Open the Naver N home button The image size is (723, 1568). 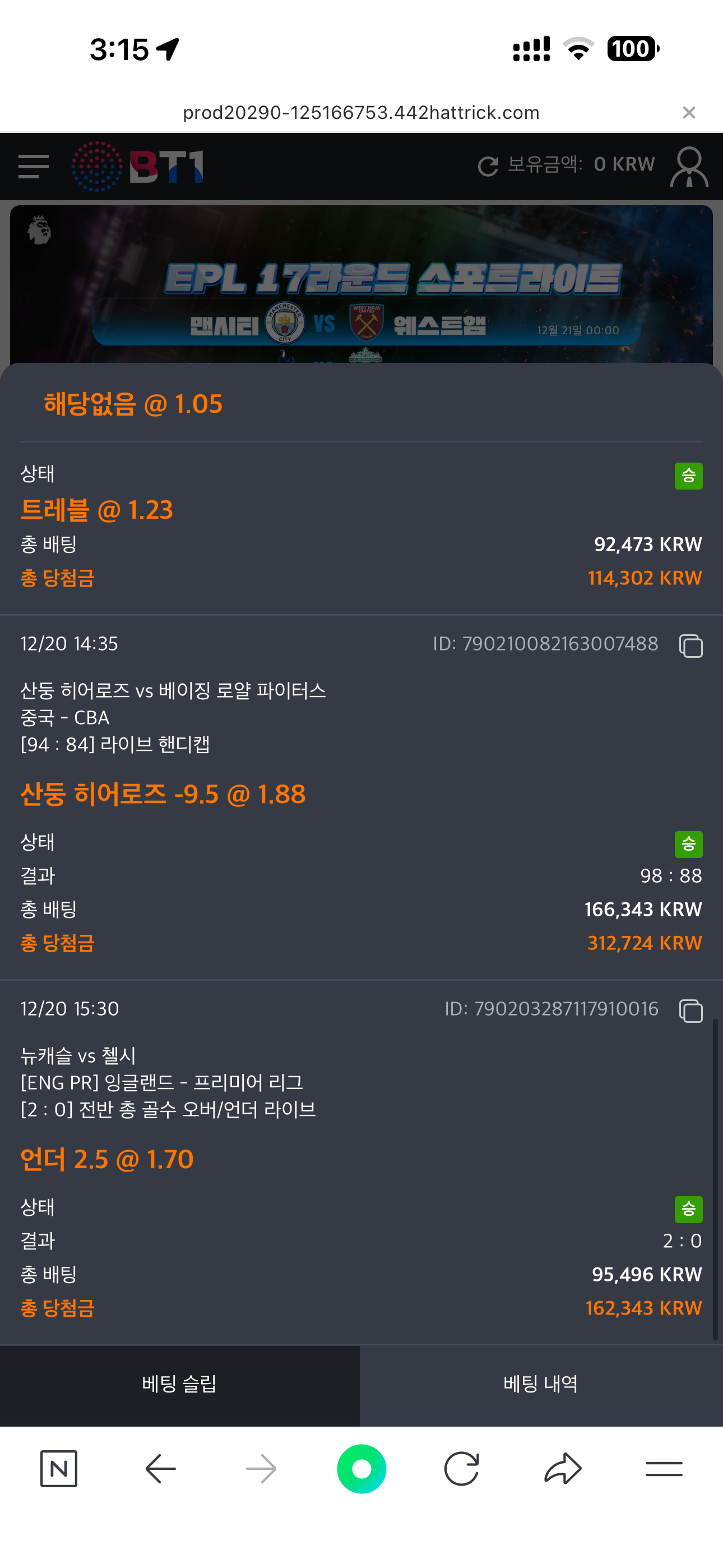point(59,1469)
